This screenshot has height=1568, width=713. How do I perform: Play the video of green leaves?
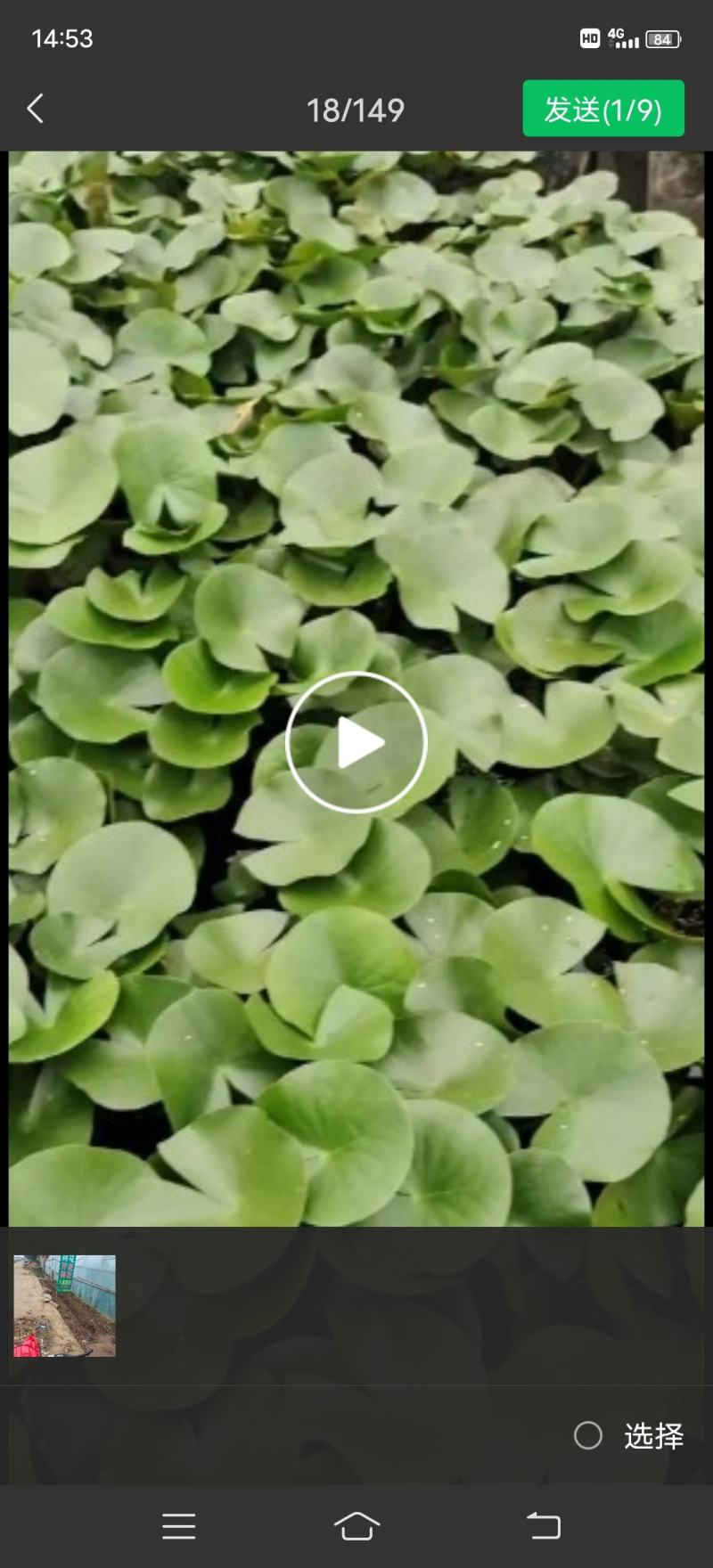coord(356,742)
